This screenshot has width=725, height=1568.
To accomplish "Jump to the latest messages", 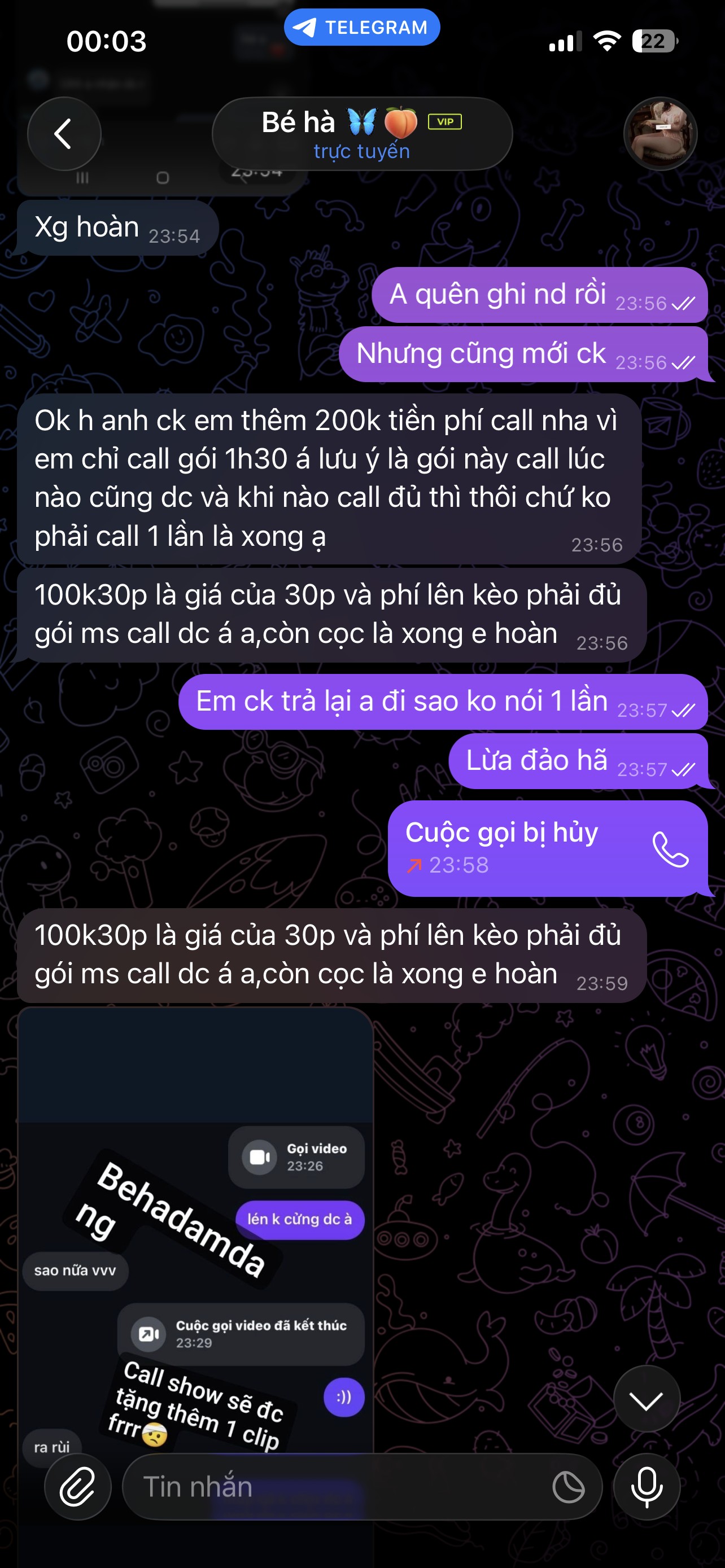I will point(647,1399).
